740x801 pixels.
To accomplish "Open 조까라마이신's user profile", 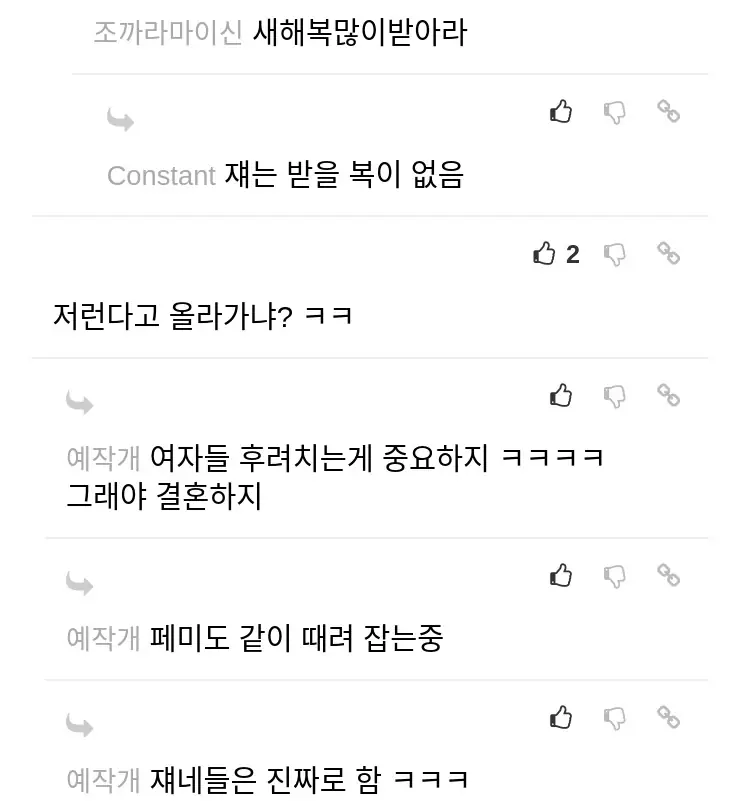I will [168, 34].
